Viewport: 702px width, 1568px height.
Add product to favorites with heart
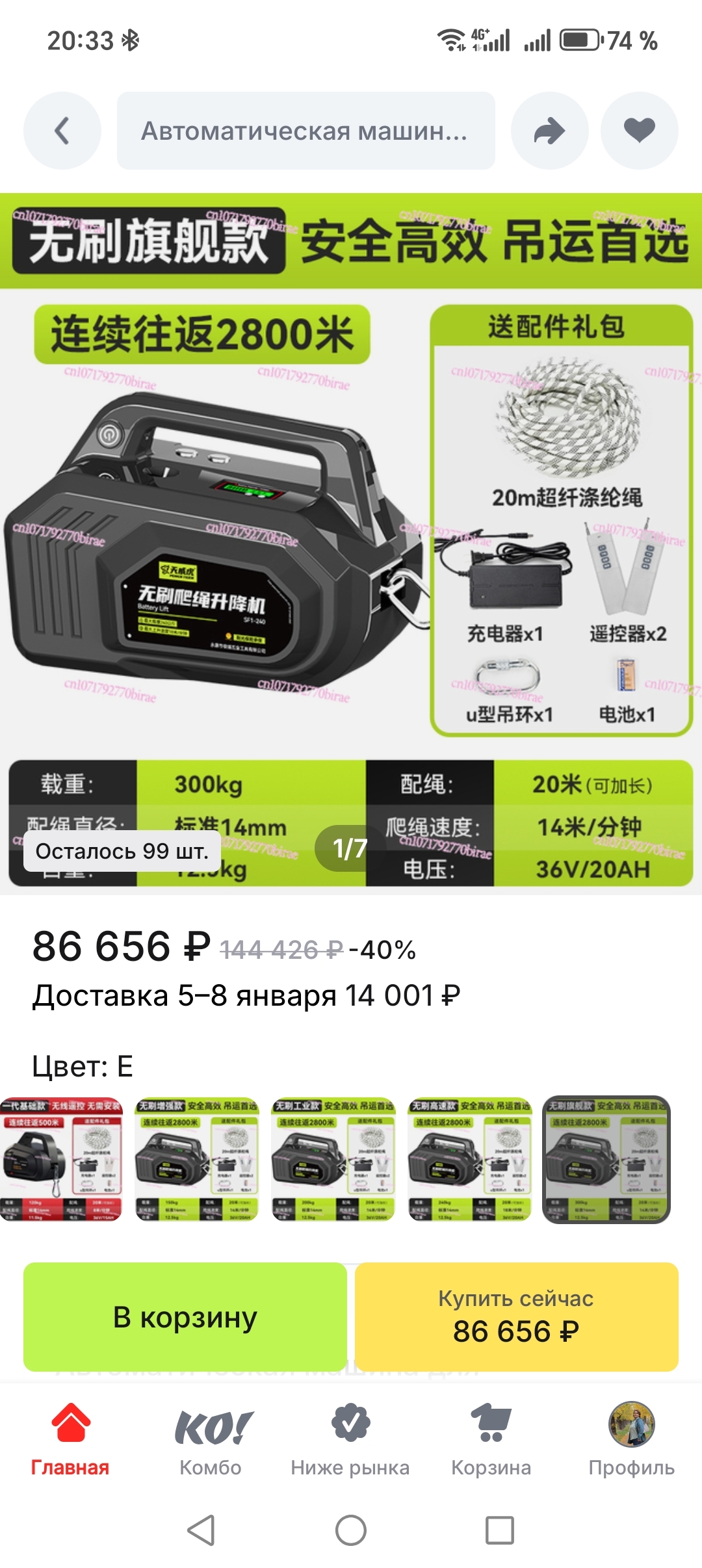(639, 131)
